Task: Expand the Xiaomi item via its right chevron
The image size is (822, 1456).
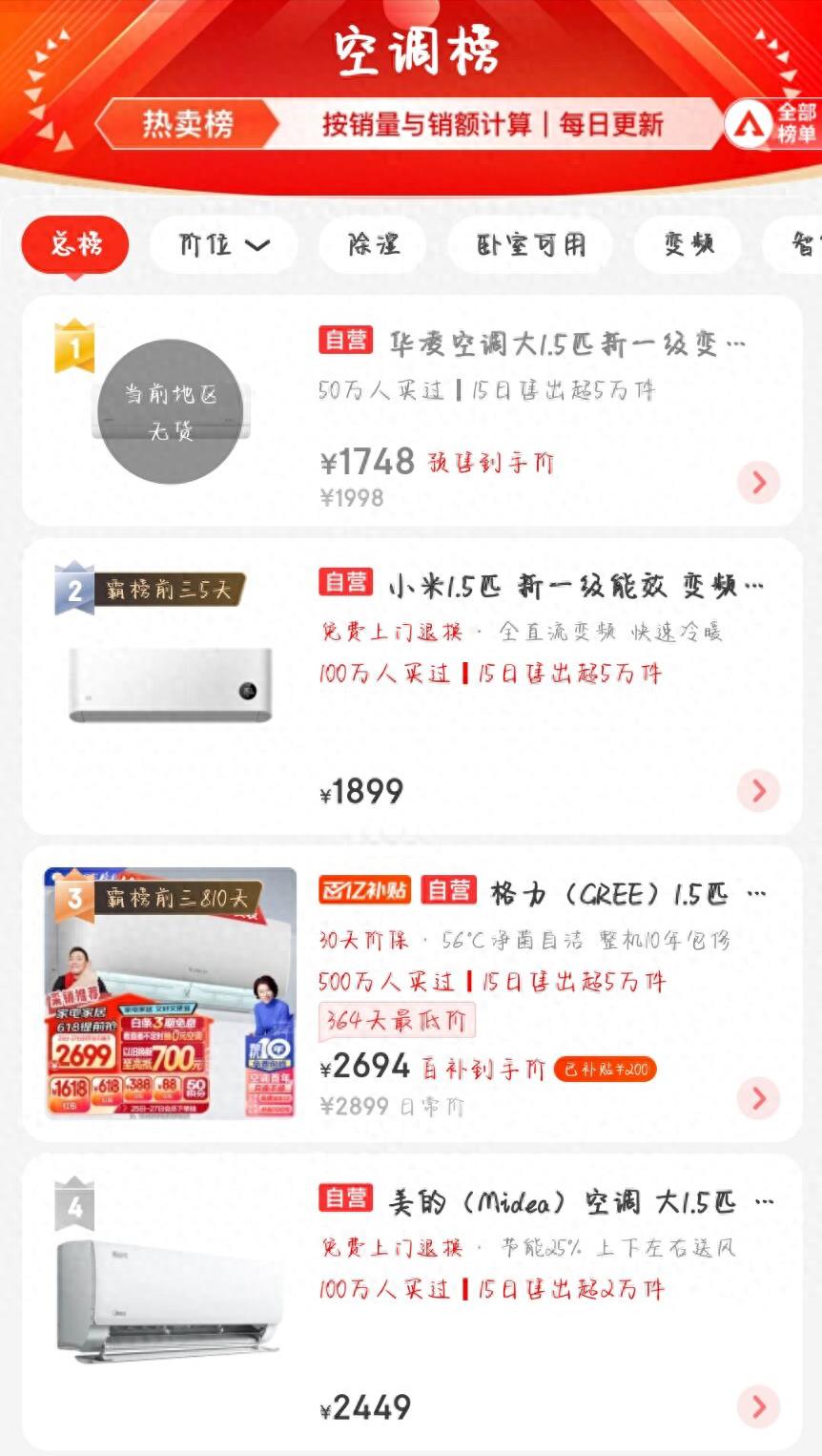Action: click(758, 790)
